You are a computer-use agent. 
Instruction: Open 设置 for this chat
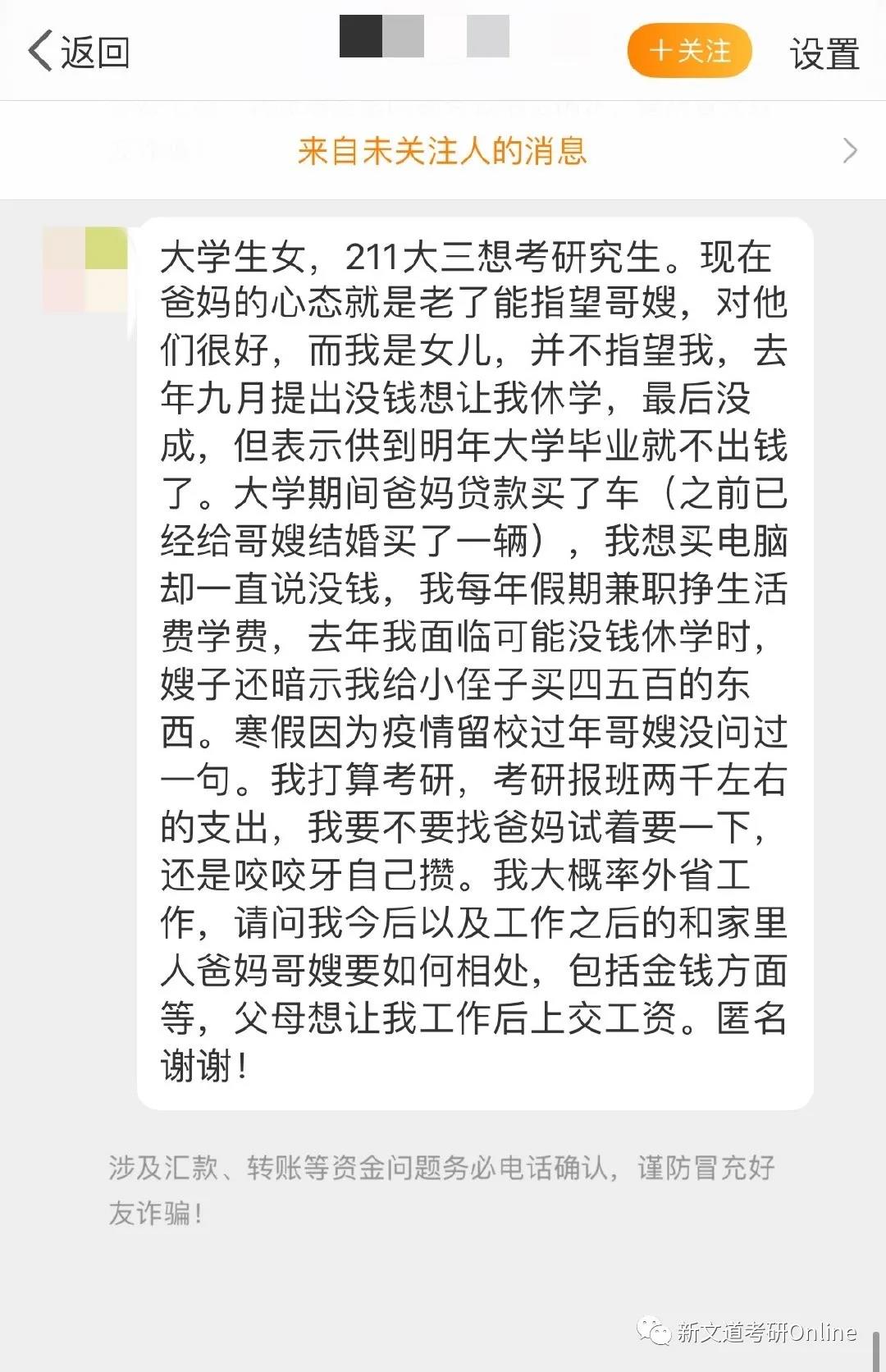click(824, 53)
